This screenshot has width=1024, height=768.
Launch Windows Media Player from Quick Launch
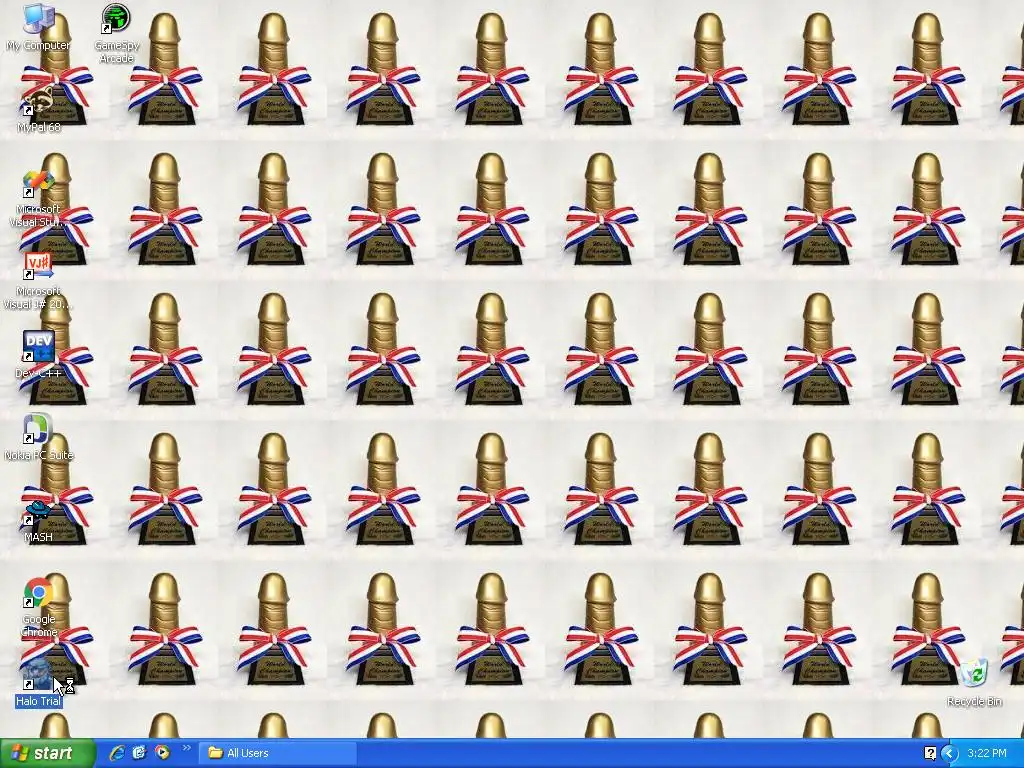161,753
